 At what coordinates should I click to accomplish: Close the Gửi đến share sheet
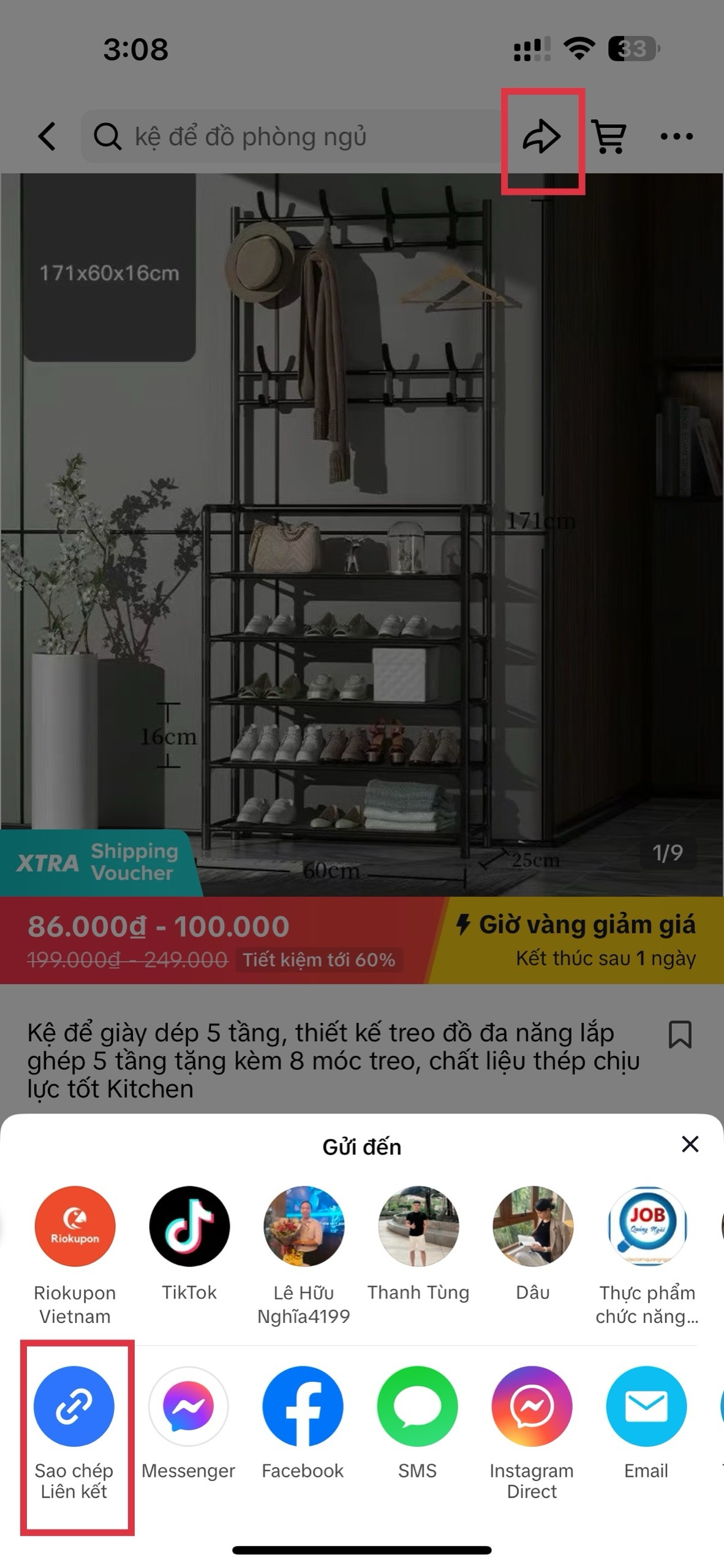pos(690,1144)
